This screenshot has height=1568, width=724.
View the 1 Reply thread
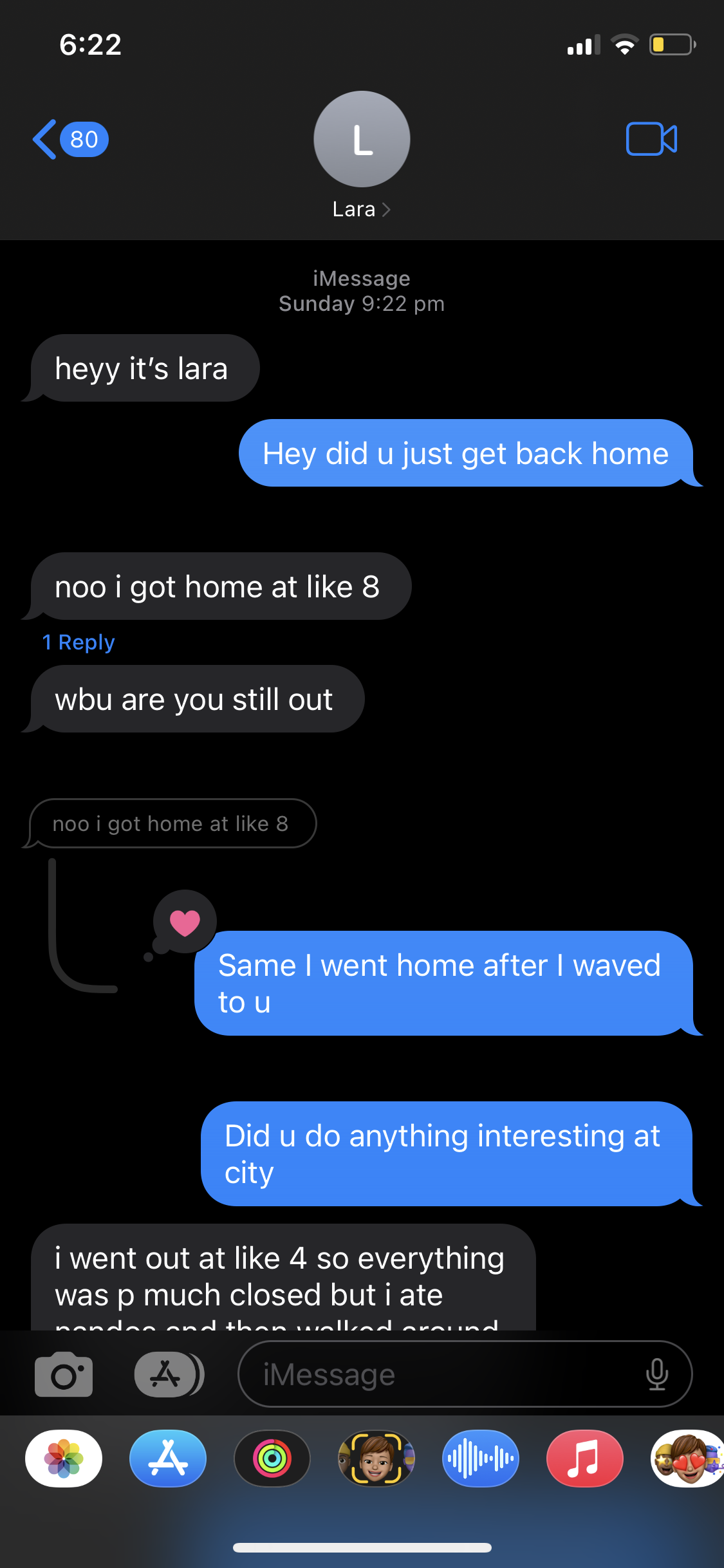(x=79, y=642)
